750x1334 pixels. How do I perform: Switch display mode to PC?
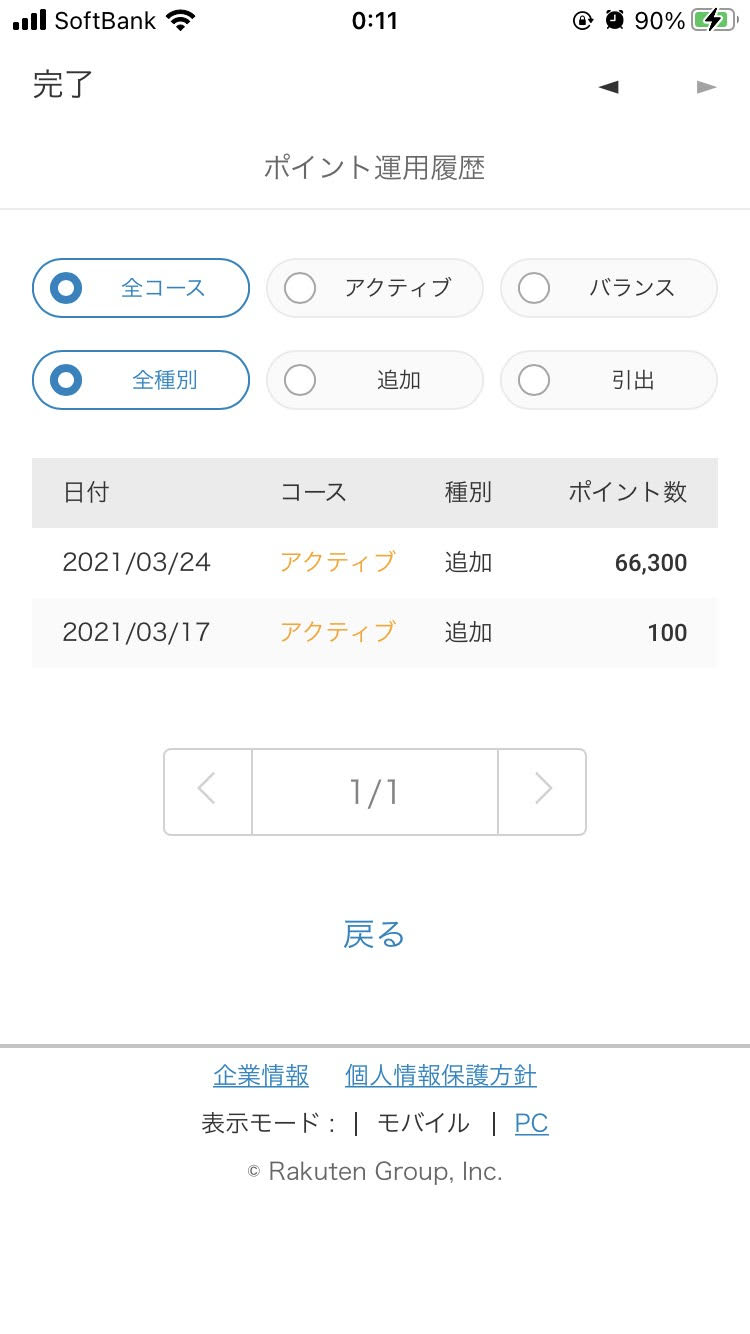tap(531, 1123)
